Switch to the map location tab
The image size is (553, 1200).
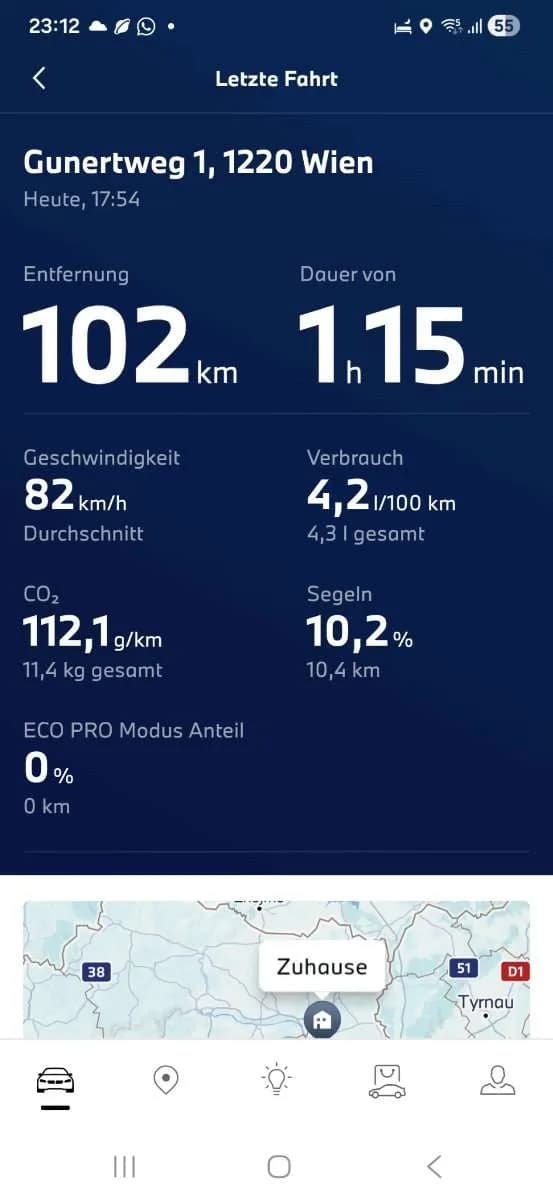tap(166, 1080)
